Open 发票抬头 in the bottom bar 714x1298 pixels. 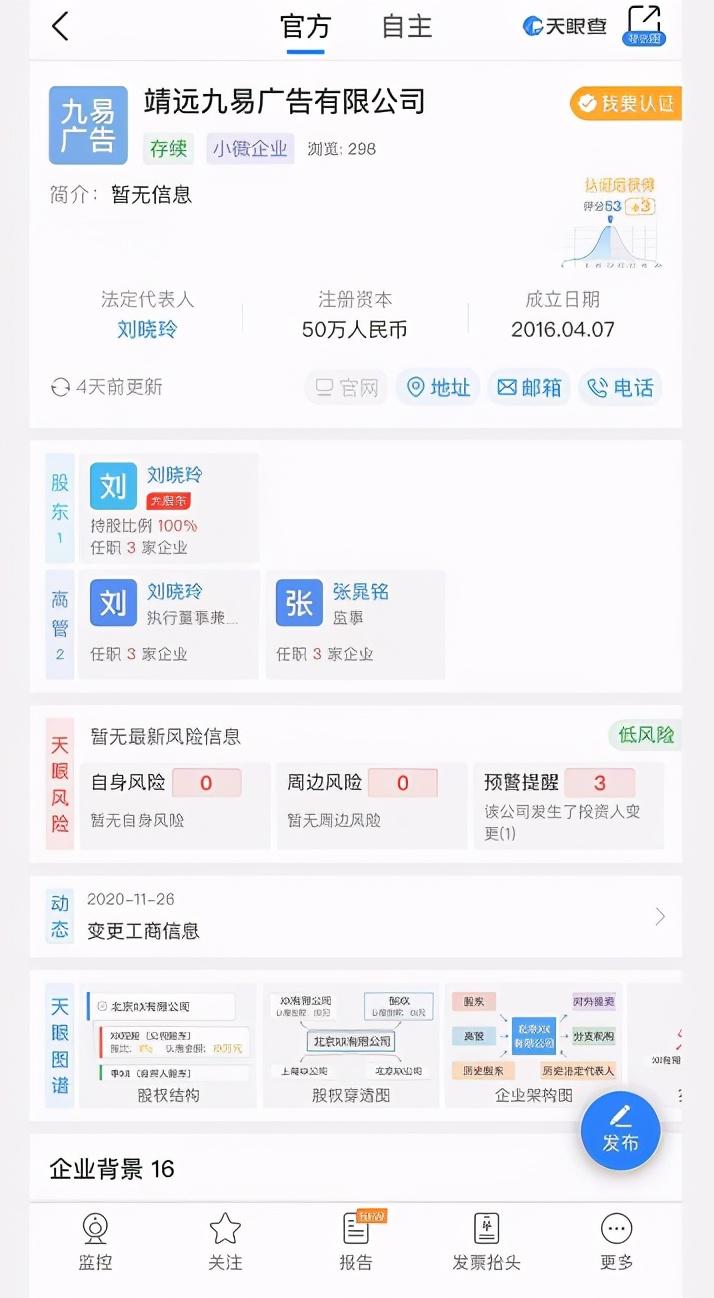click(x=486, y=1241)
